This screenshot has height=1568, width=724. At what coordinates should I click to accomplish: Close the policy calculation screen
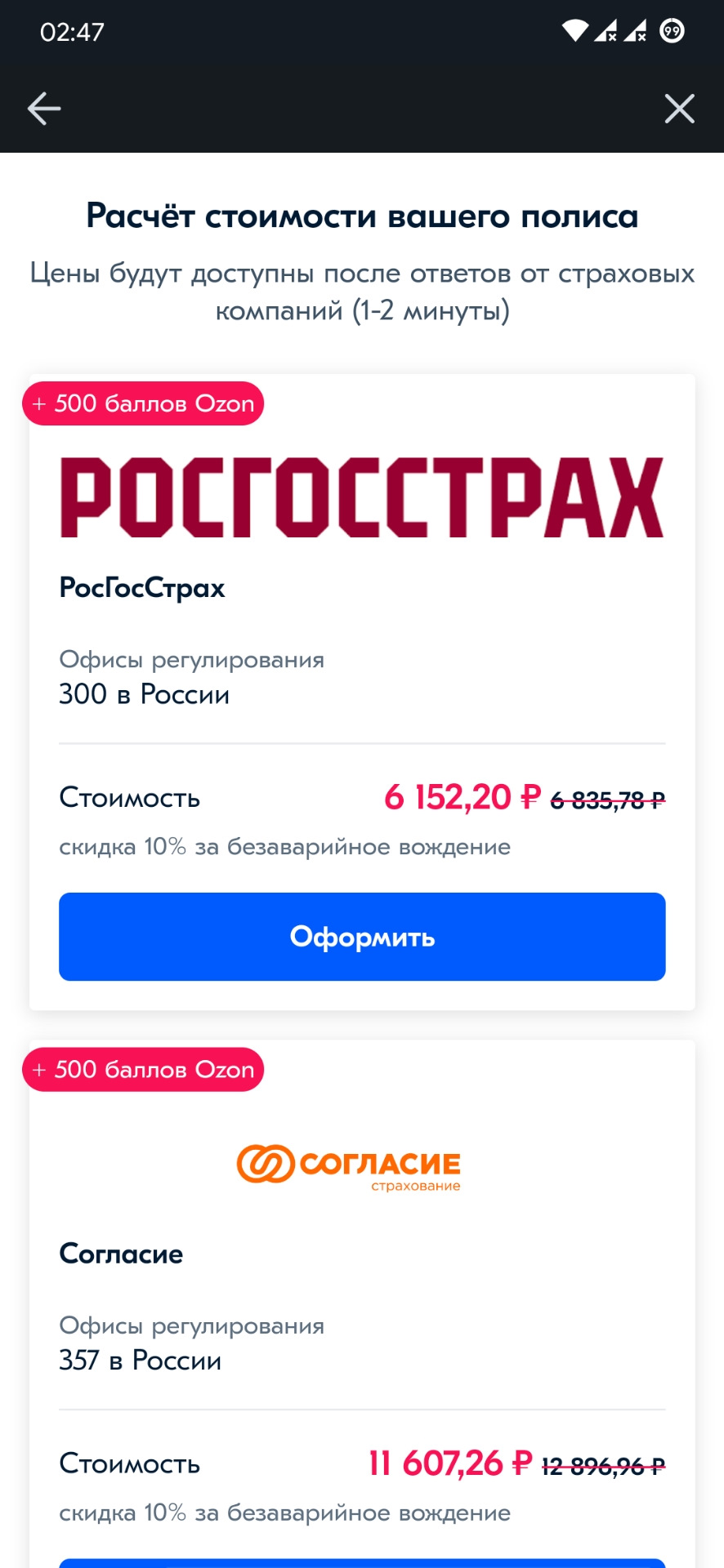[679, 109]
